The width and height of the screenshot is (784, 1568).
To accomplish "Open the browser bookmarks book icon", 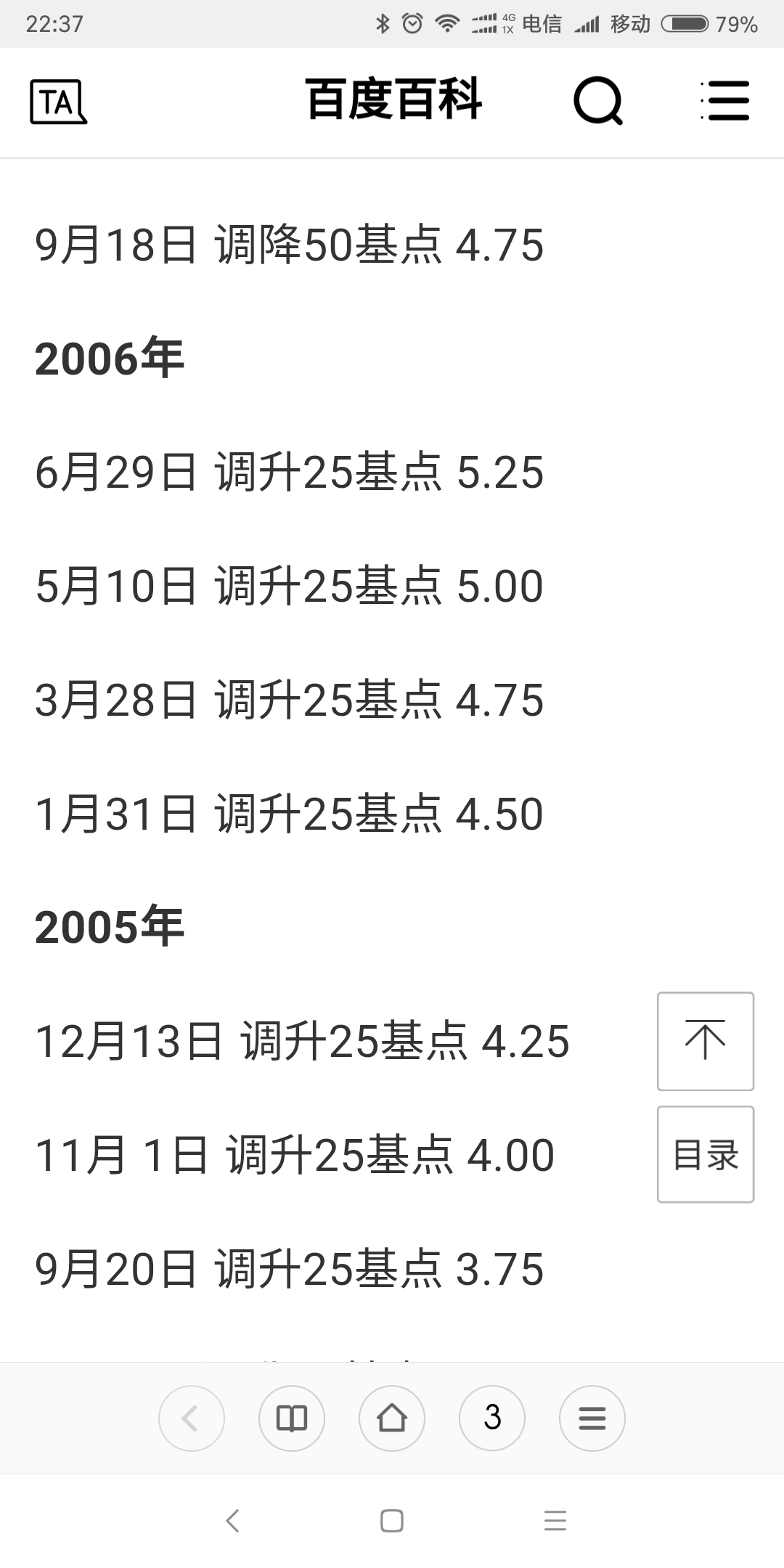I will point(292,1418).
